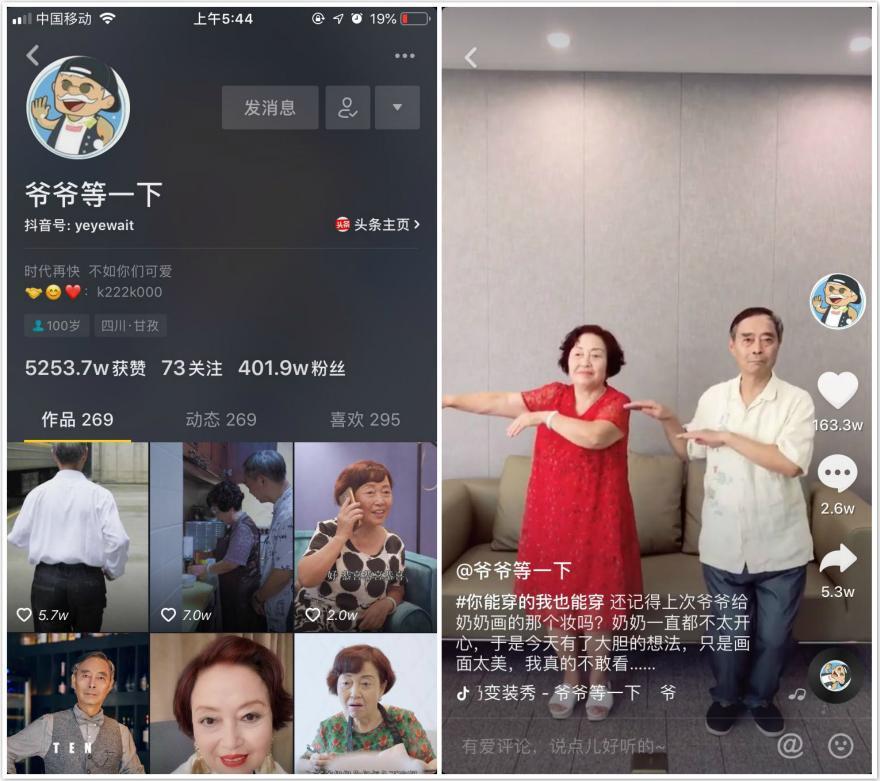Open the emoji picker in comment bar
Viewport: 880px width, 781px height.
coord(841,745)
